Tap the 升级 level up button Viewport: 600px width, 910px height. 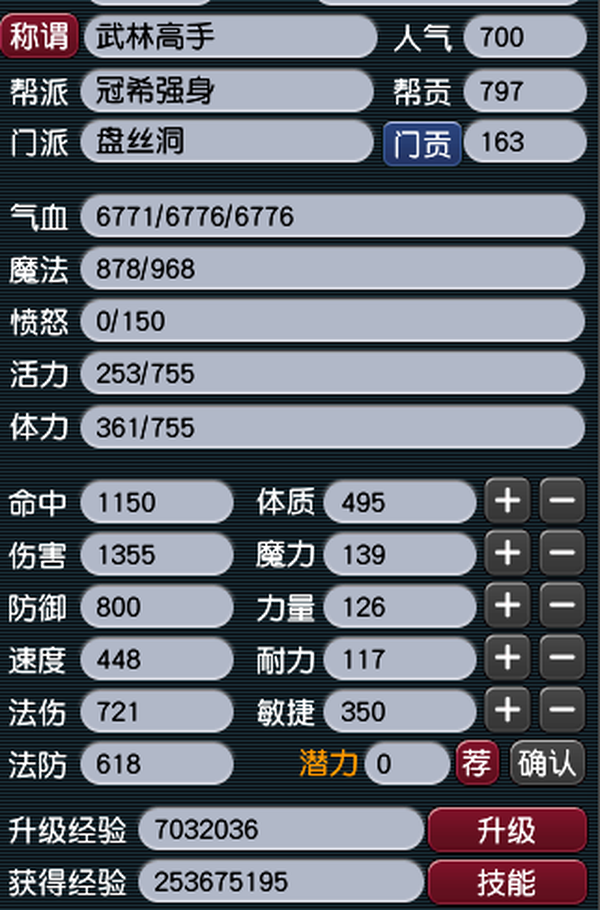pos(507,830)
